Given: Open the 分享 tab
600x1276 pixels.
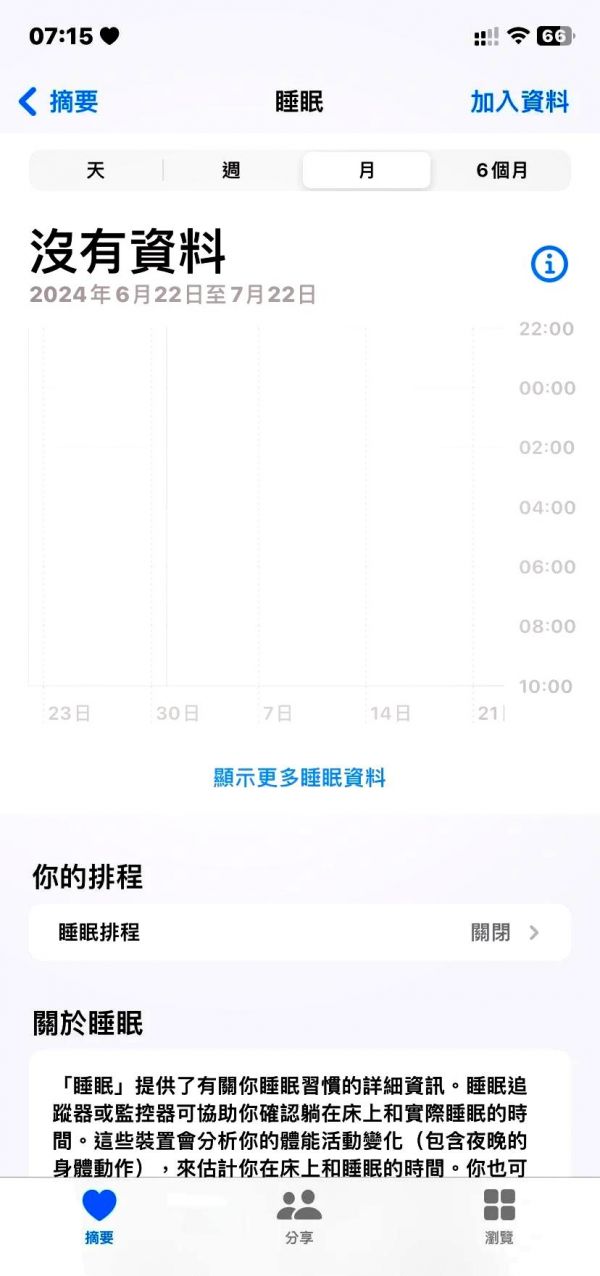Looking at the screenshot, I should click(x=299, y=1215).
